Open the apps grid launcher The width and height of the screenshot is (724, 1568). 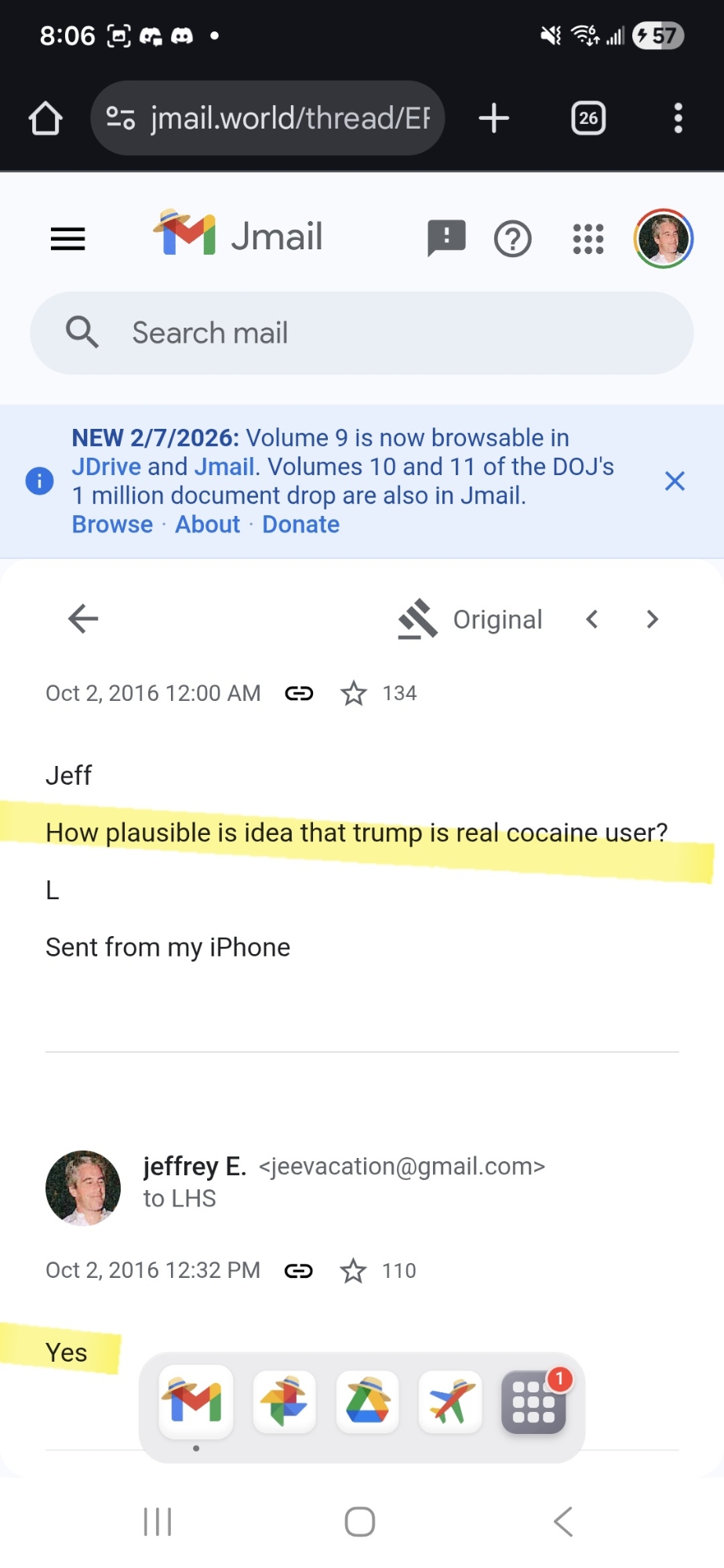coord(588,238)
